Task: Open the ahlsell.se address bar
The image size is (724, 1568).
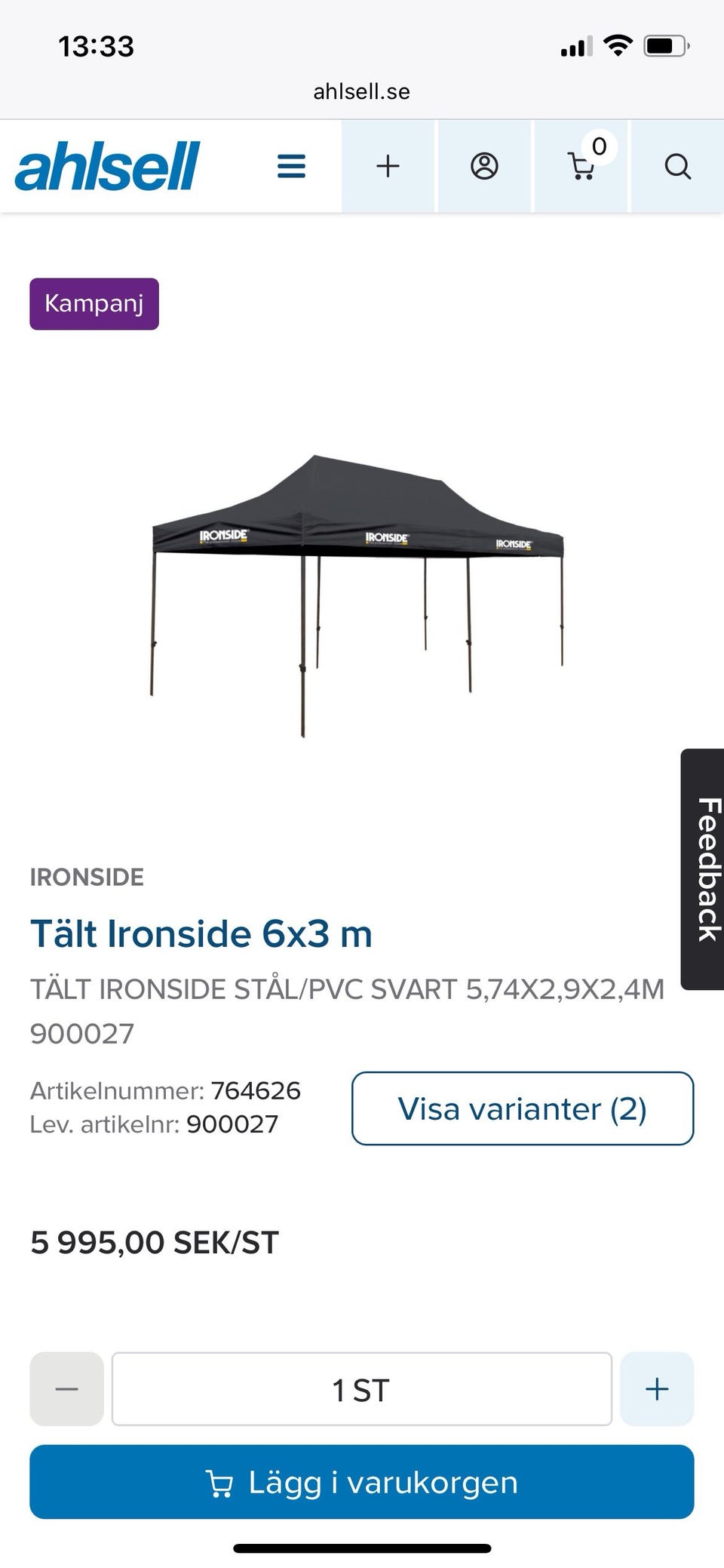Action: coord(361,91)
